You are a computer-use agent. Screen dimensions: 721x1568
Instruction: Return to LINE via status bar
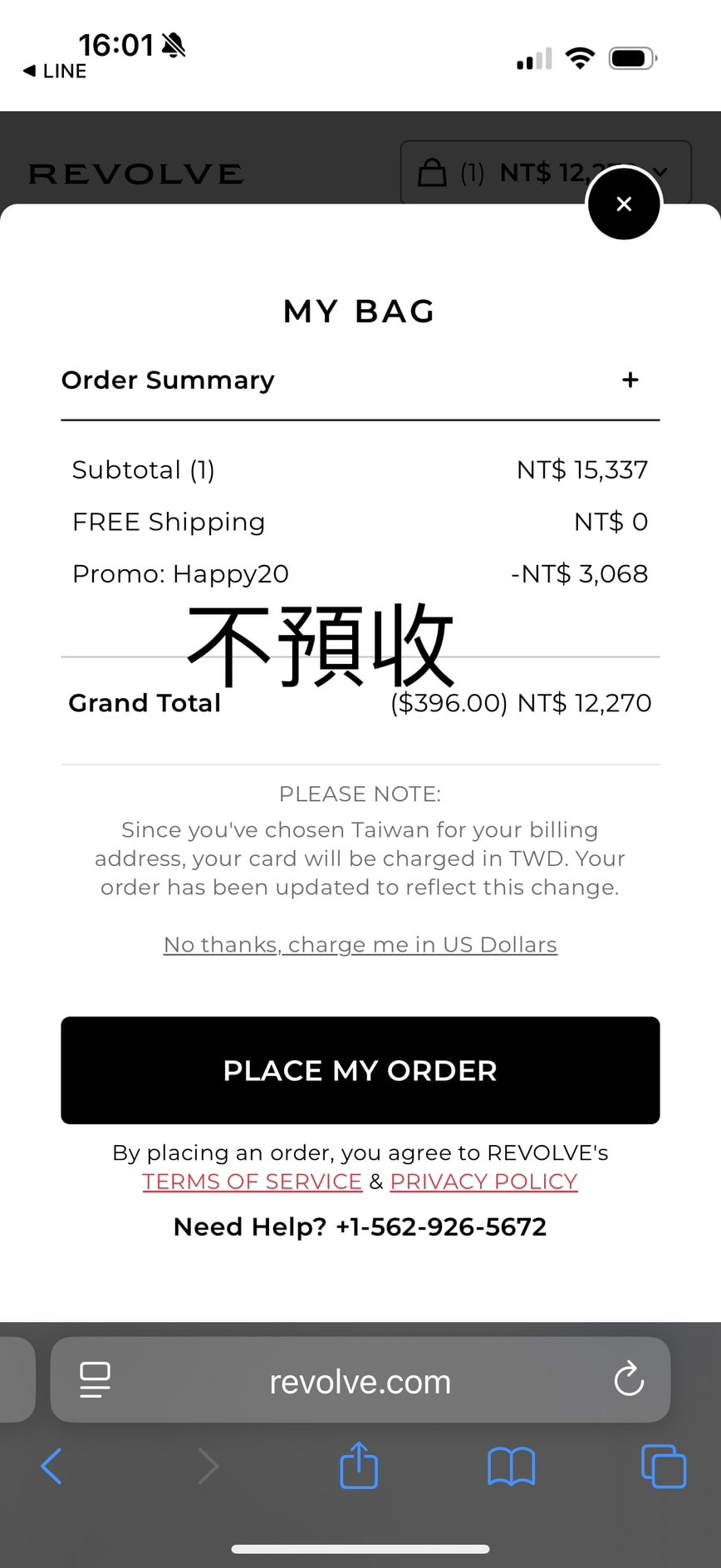(54, 71)
